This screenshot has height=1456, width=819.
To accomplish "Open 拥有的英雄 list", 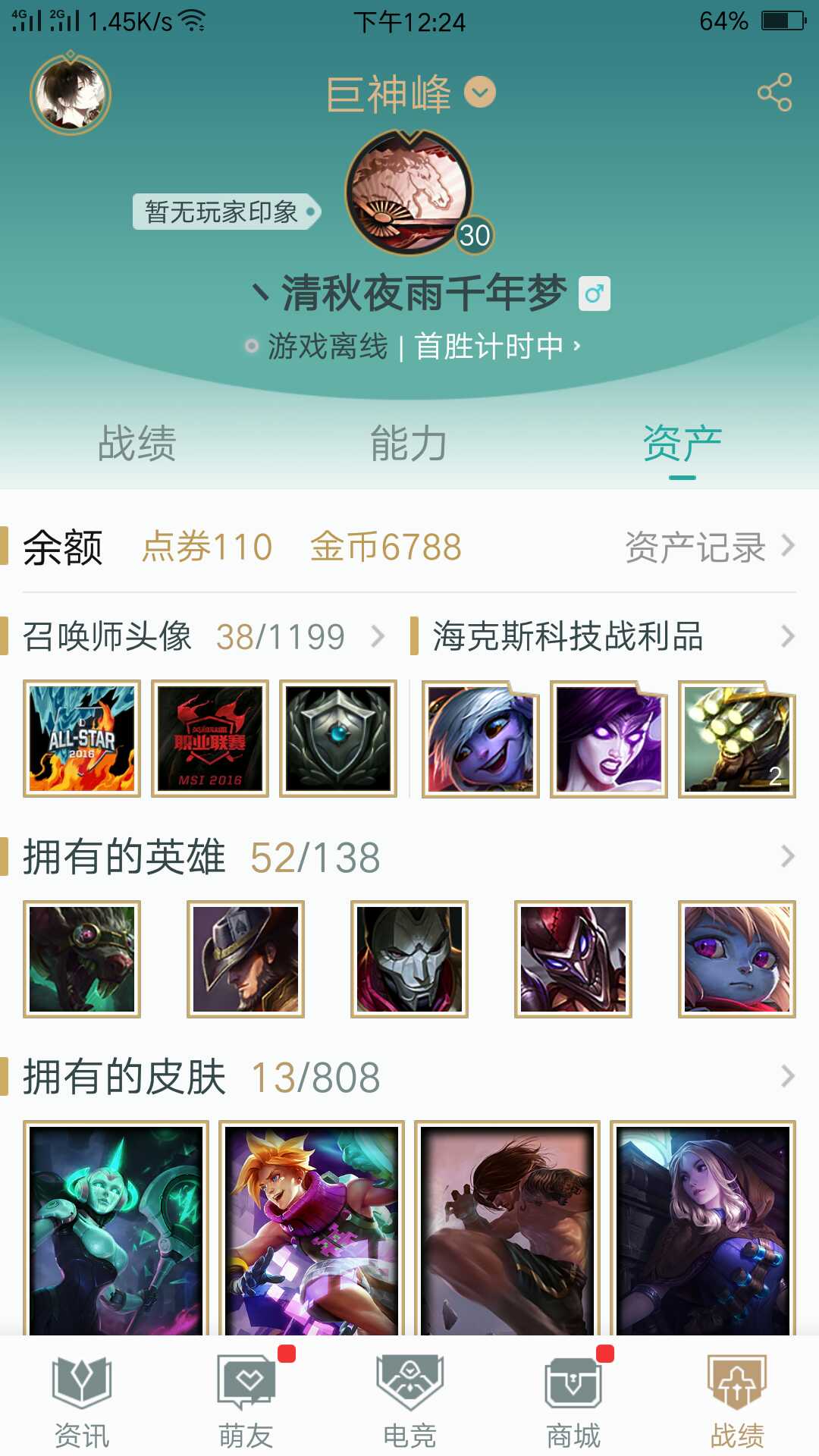I will click(x=409, y=857).
